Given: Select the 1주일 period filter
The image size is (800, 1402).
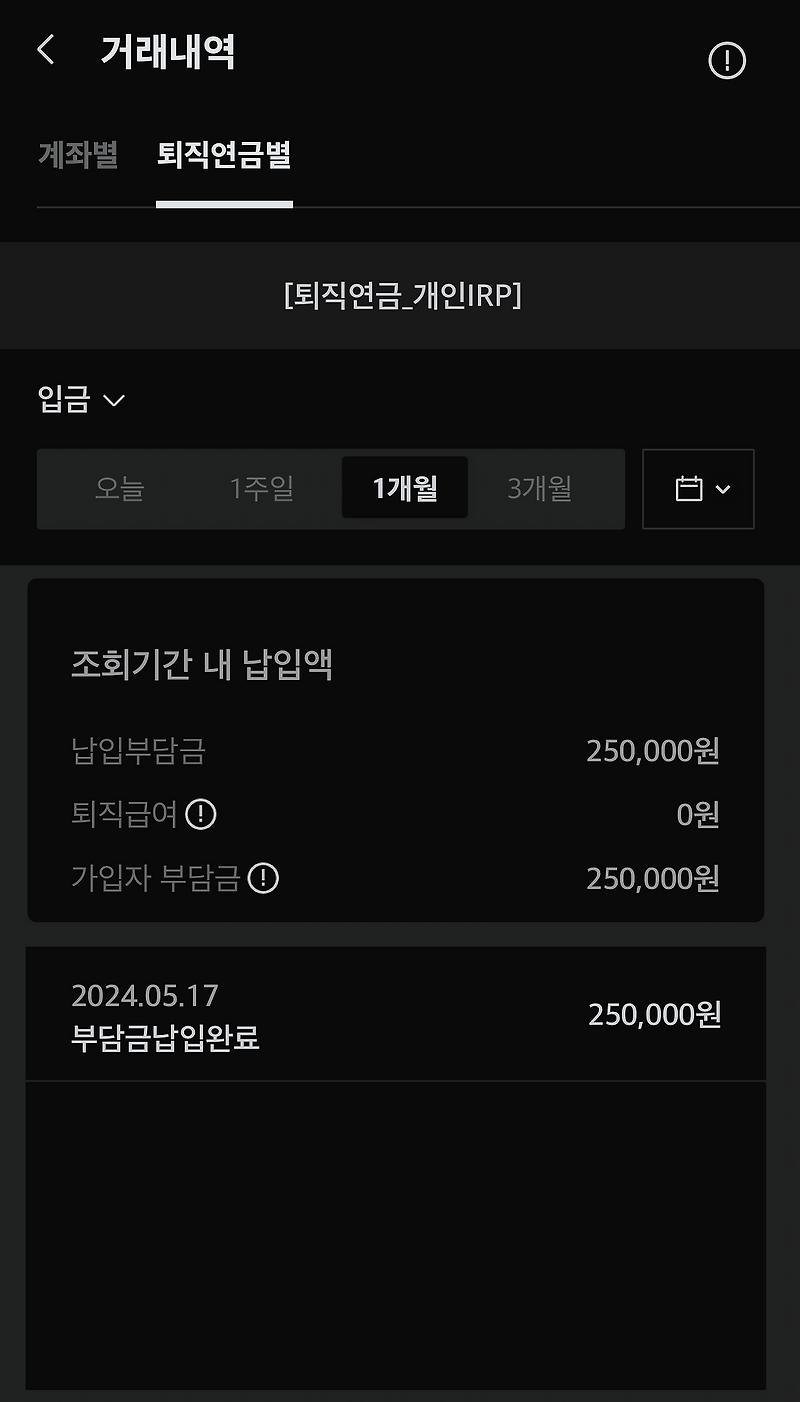Looking at the screenshot, I should 260,489.
